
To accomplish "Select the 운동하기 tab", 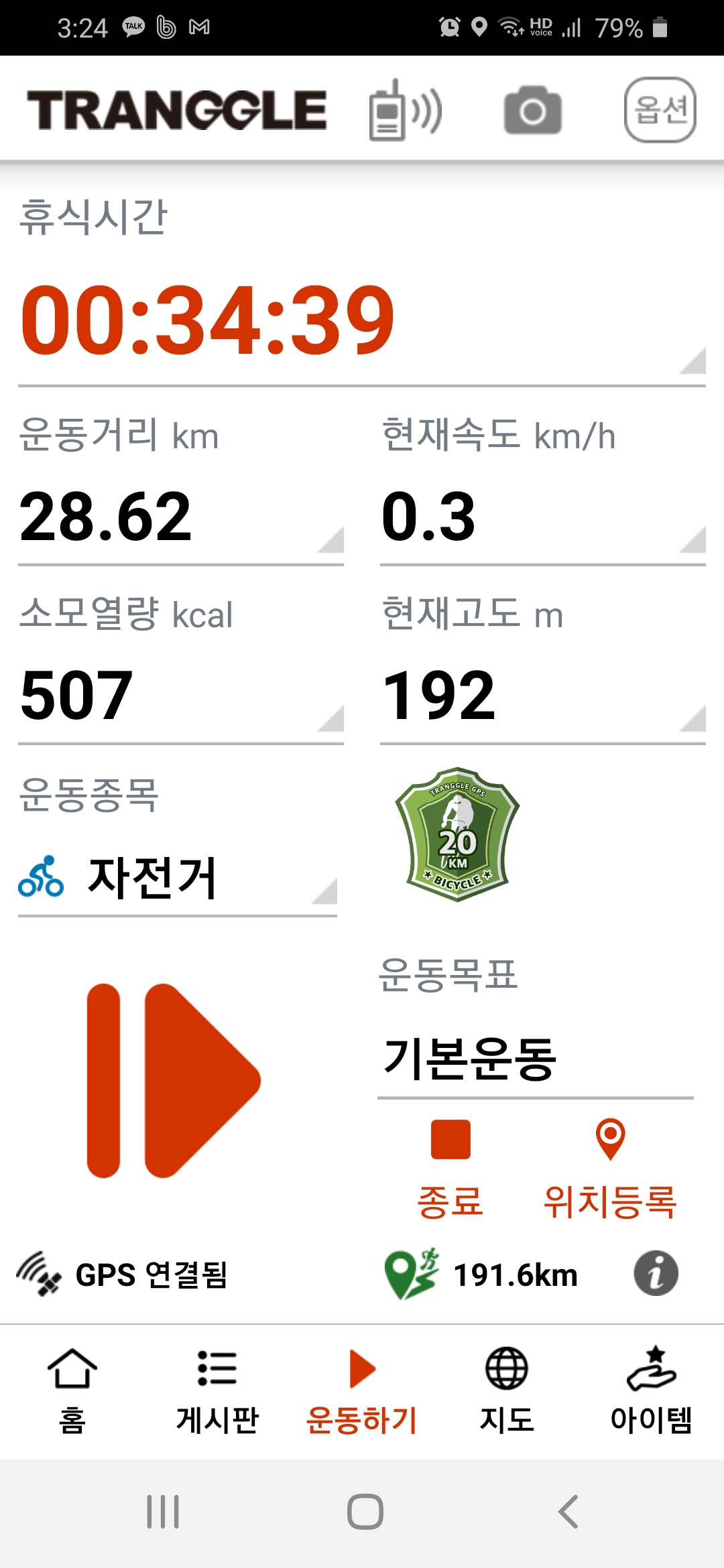I will 362,1390.
